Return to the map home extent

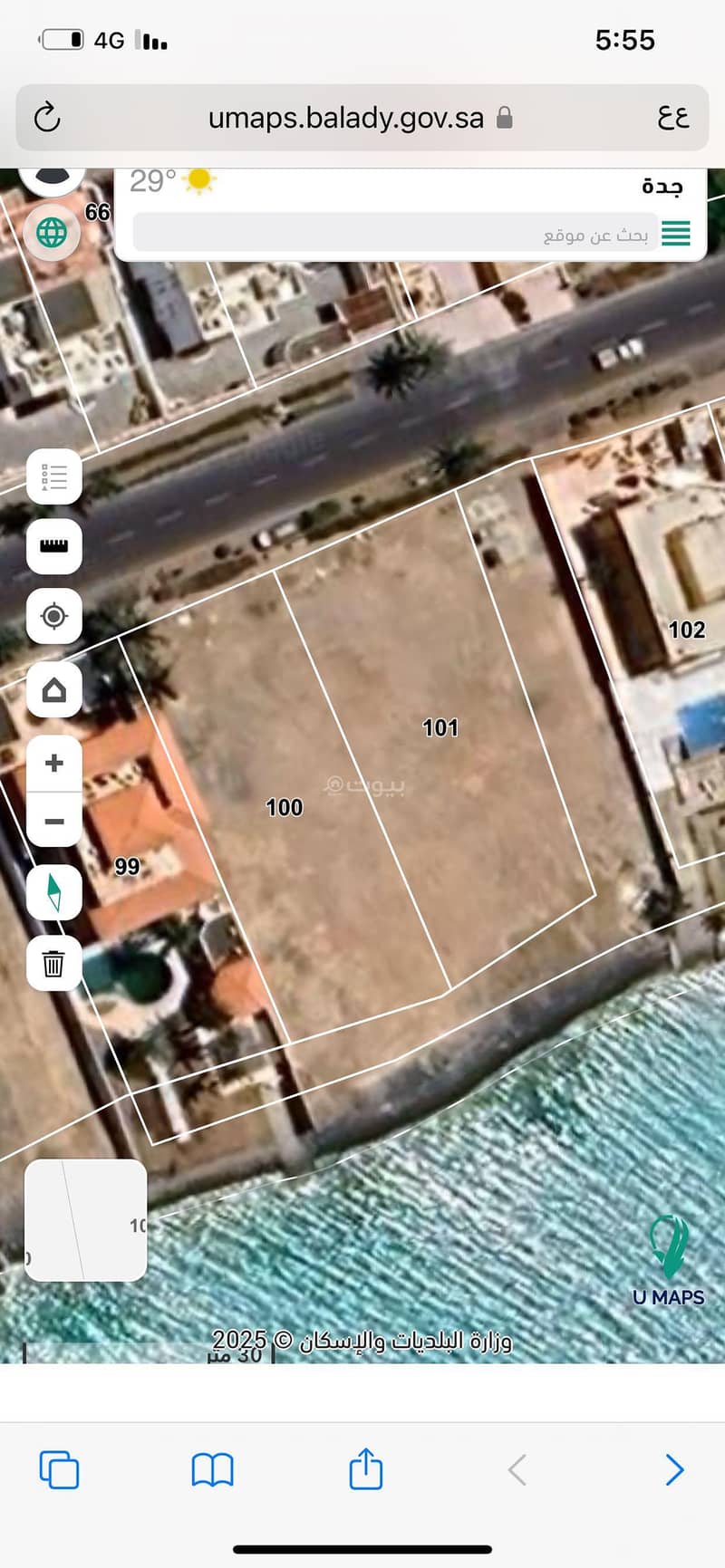(x=54, y=690)
